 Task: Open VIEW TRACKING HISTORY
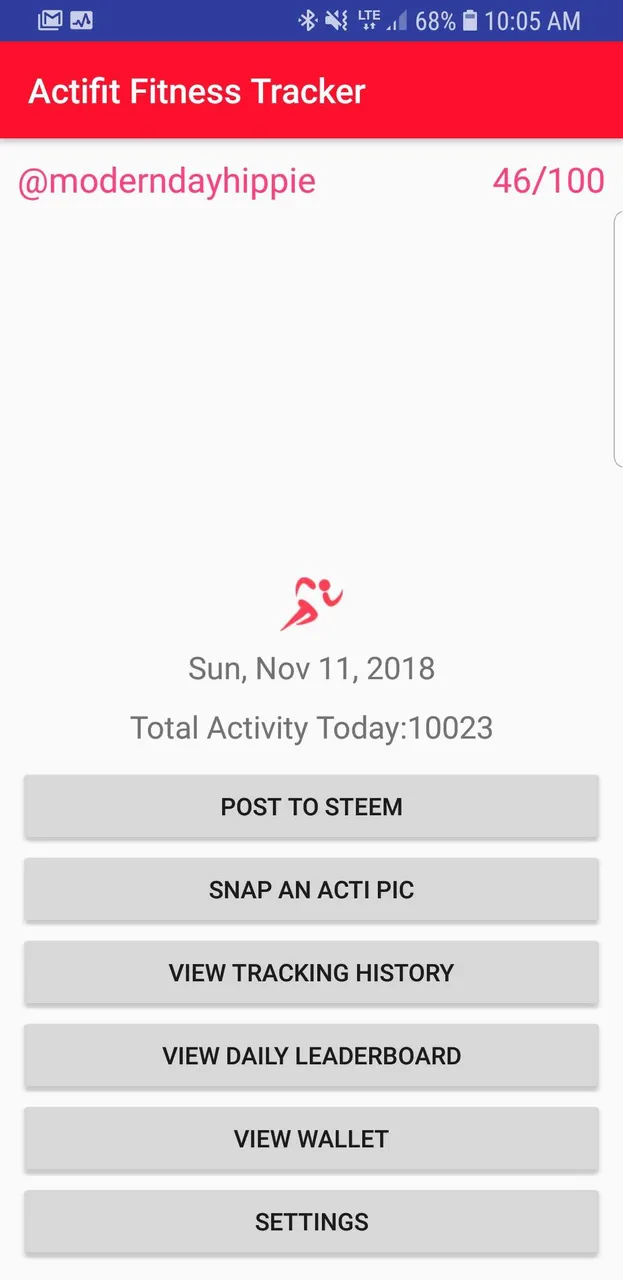coord(311,972)
